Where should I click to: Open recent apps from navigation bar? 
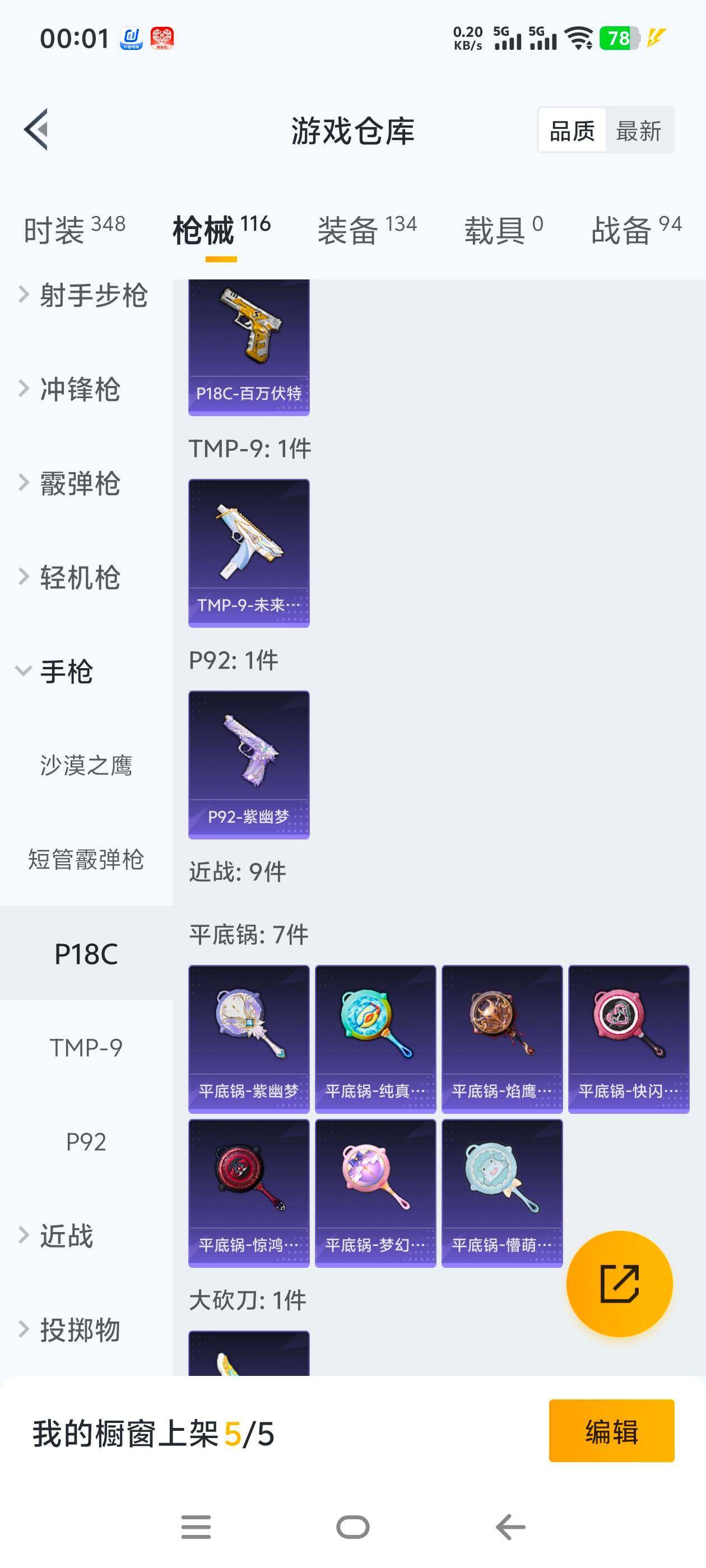coord(196,1527)
